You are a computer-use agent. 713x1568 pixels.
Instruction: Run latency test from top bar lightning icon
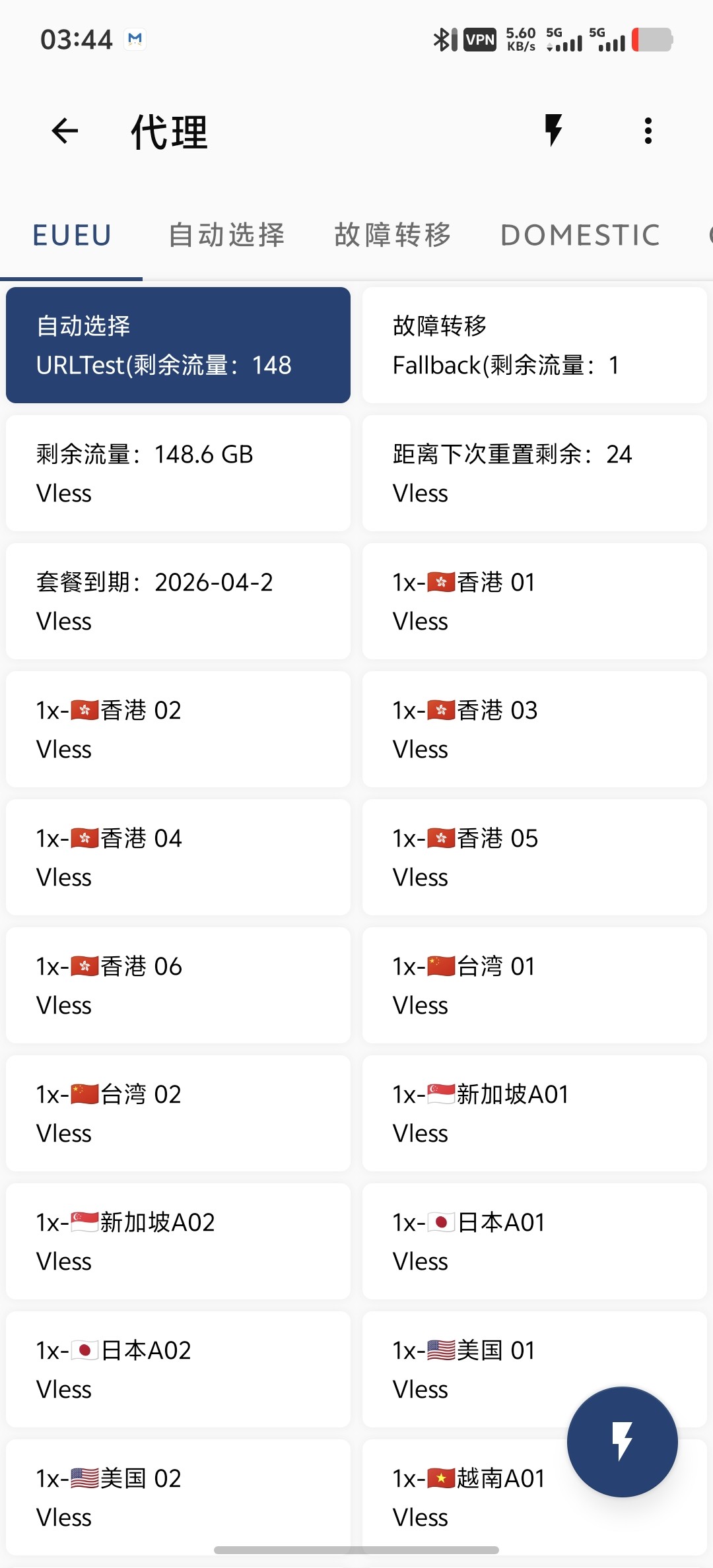click(x=553, y=130)
